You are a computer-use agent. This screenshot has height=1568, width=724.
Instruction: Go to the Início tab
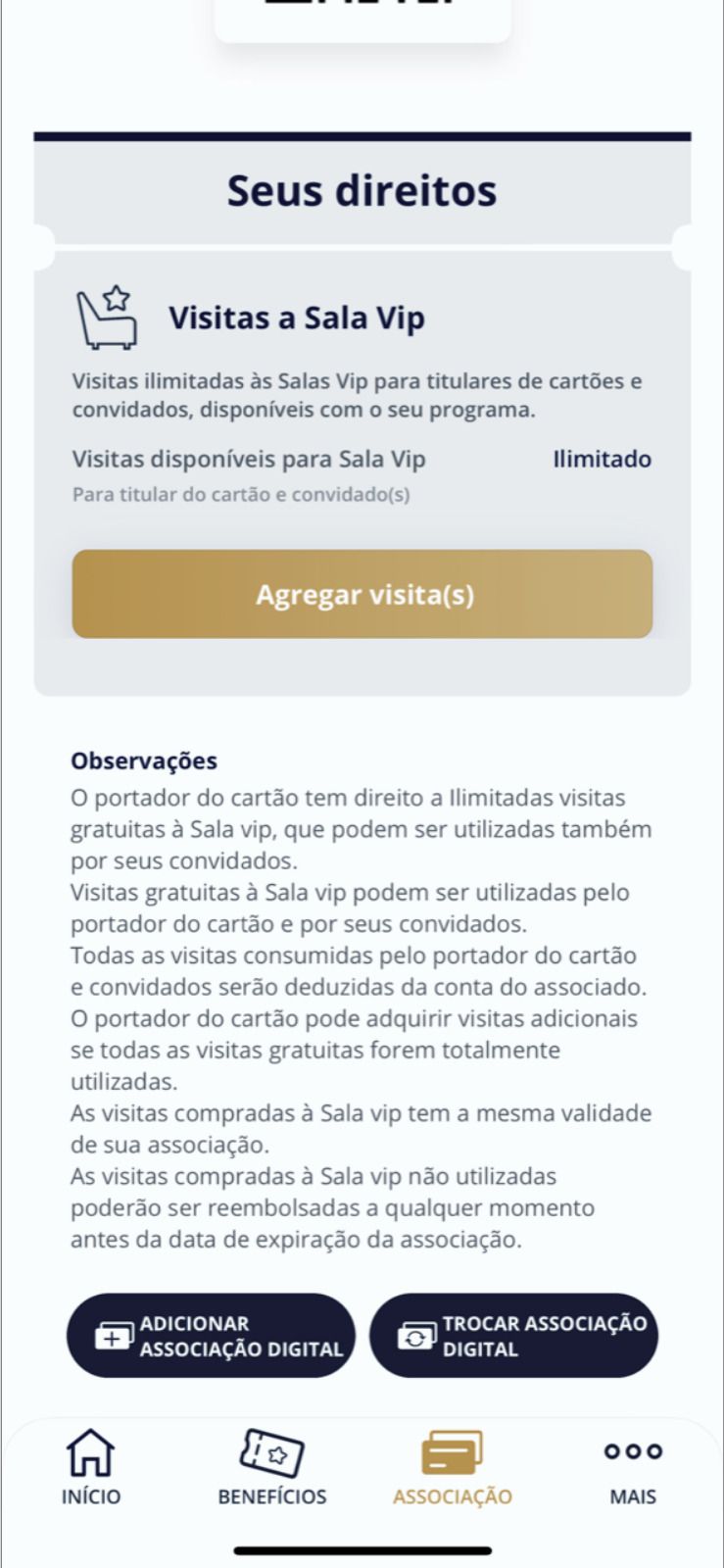(x=91, y=1467)
